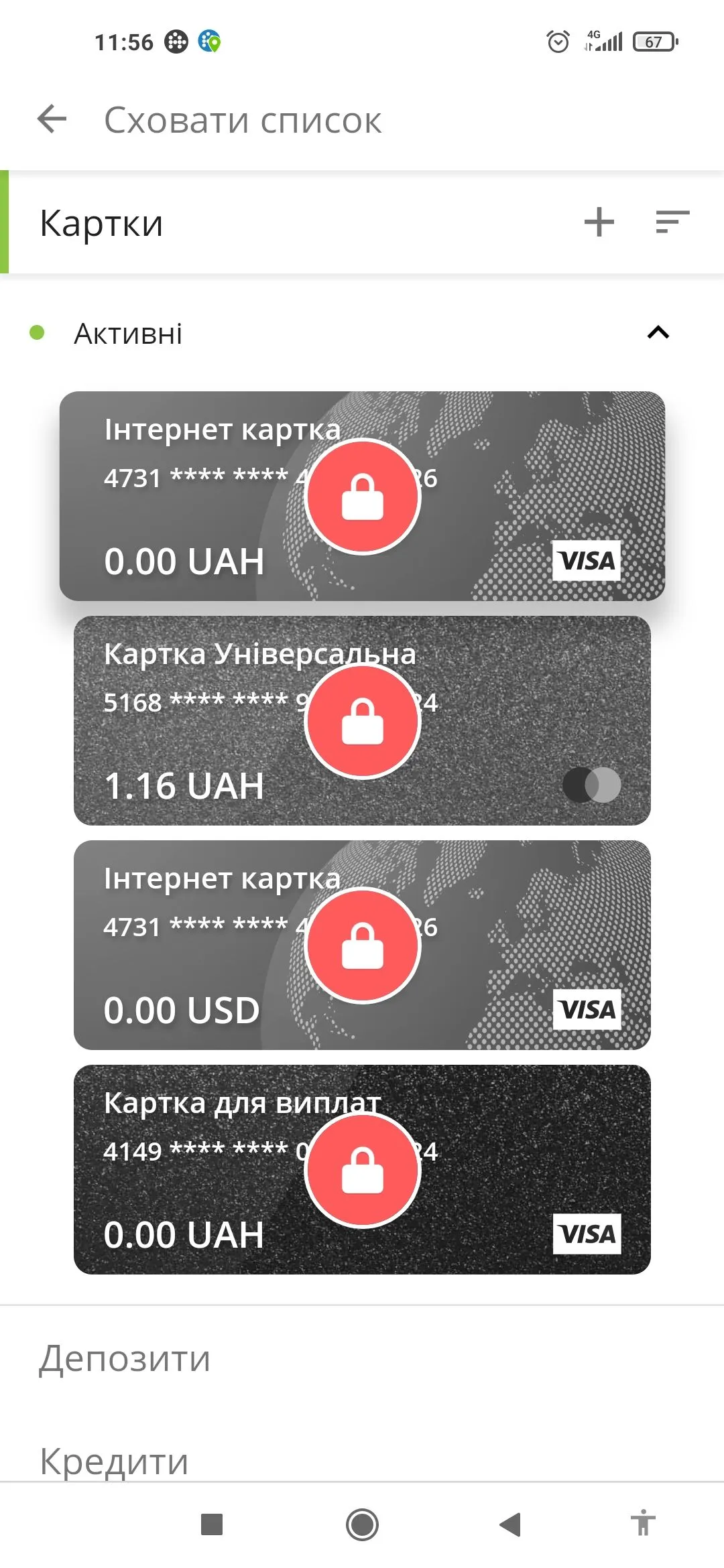The width and height of the screenshot is (724, 1568).
Task: Open the sort options for Картки
Action: pos(672,222)
